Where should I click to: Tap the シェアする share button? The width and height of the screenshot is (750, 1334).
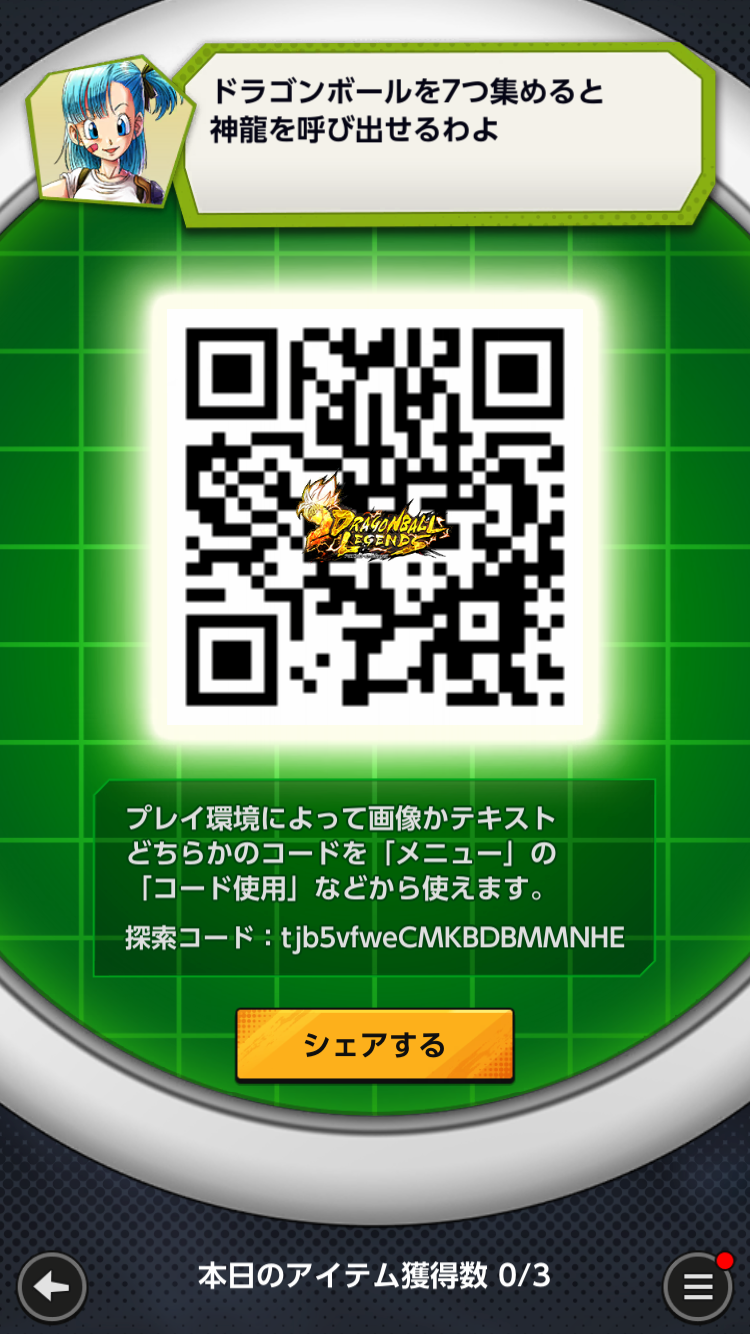[x=375, y=1045]
